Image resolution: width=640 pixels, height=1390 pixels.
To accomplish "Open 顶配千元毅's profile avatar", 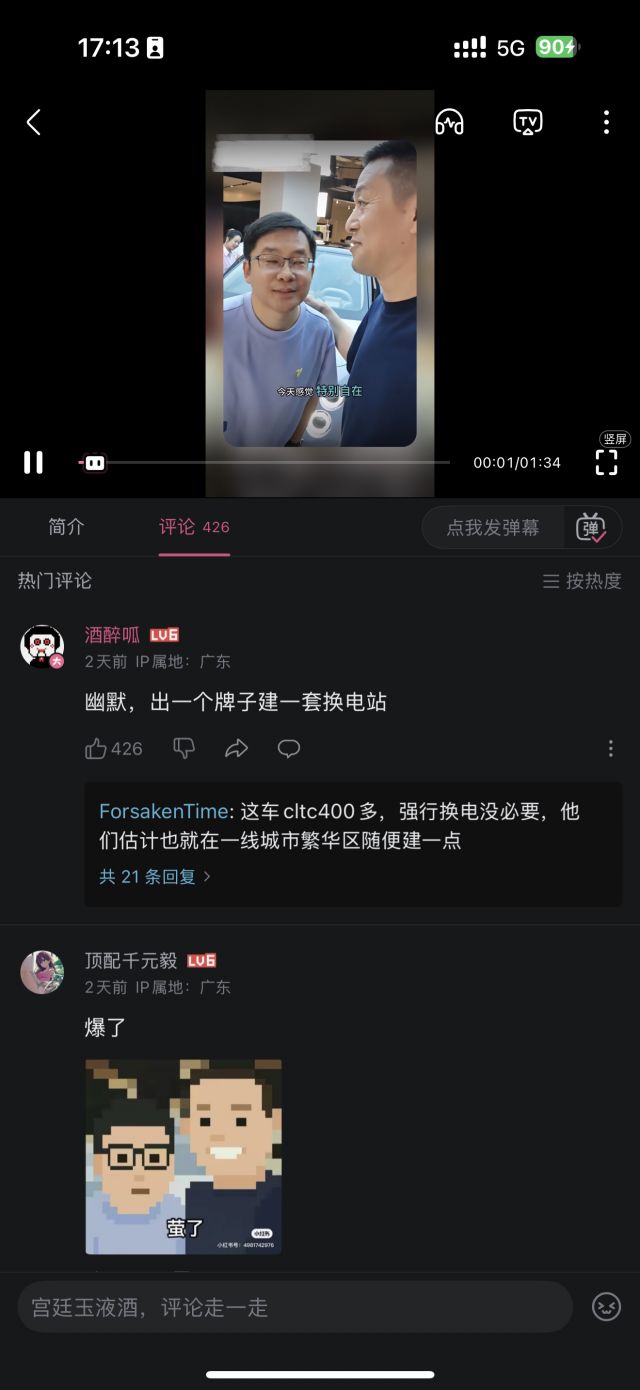I will point(42,972).
